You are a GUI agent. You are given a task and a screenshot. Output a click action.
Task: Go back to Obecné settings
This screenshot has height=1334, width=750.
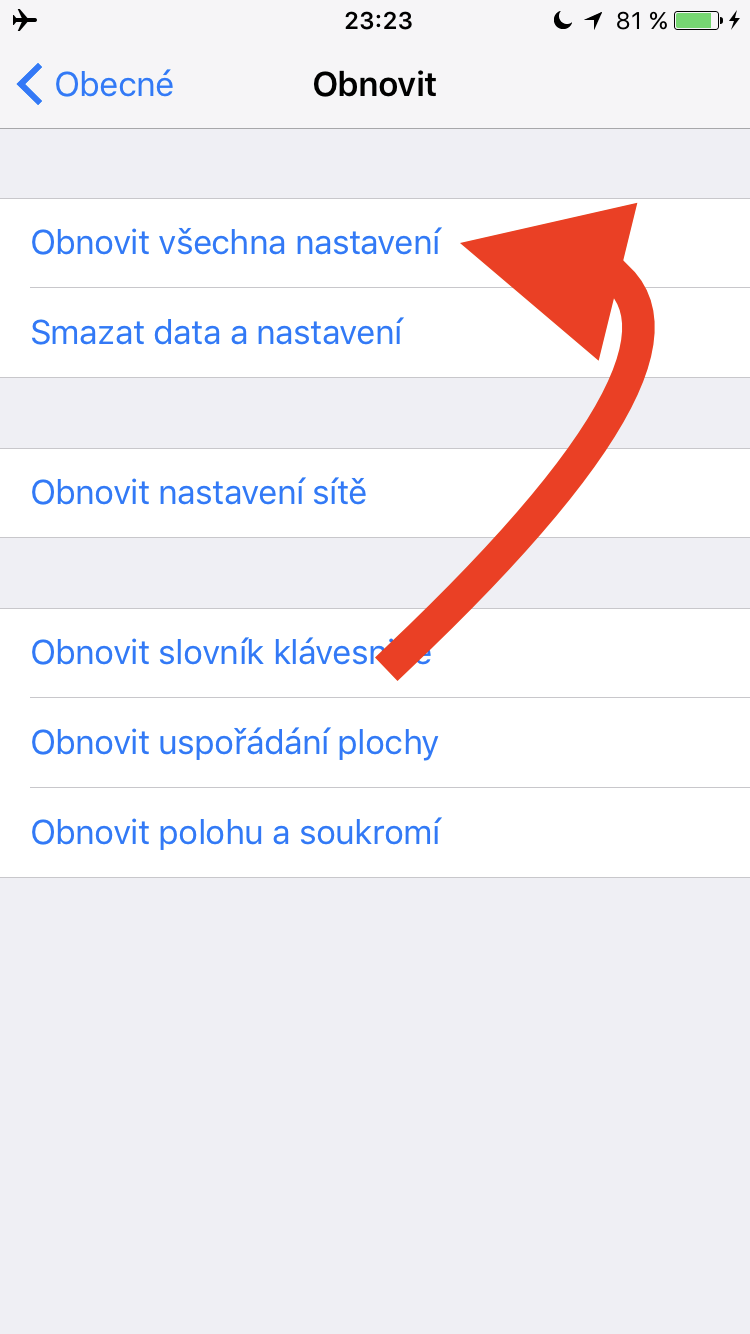click(96, 85)
